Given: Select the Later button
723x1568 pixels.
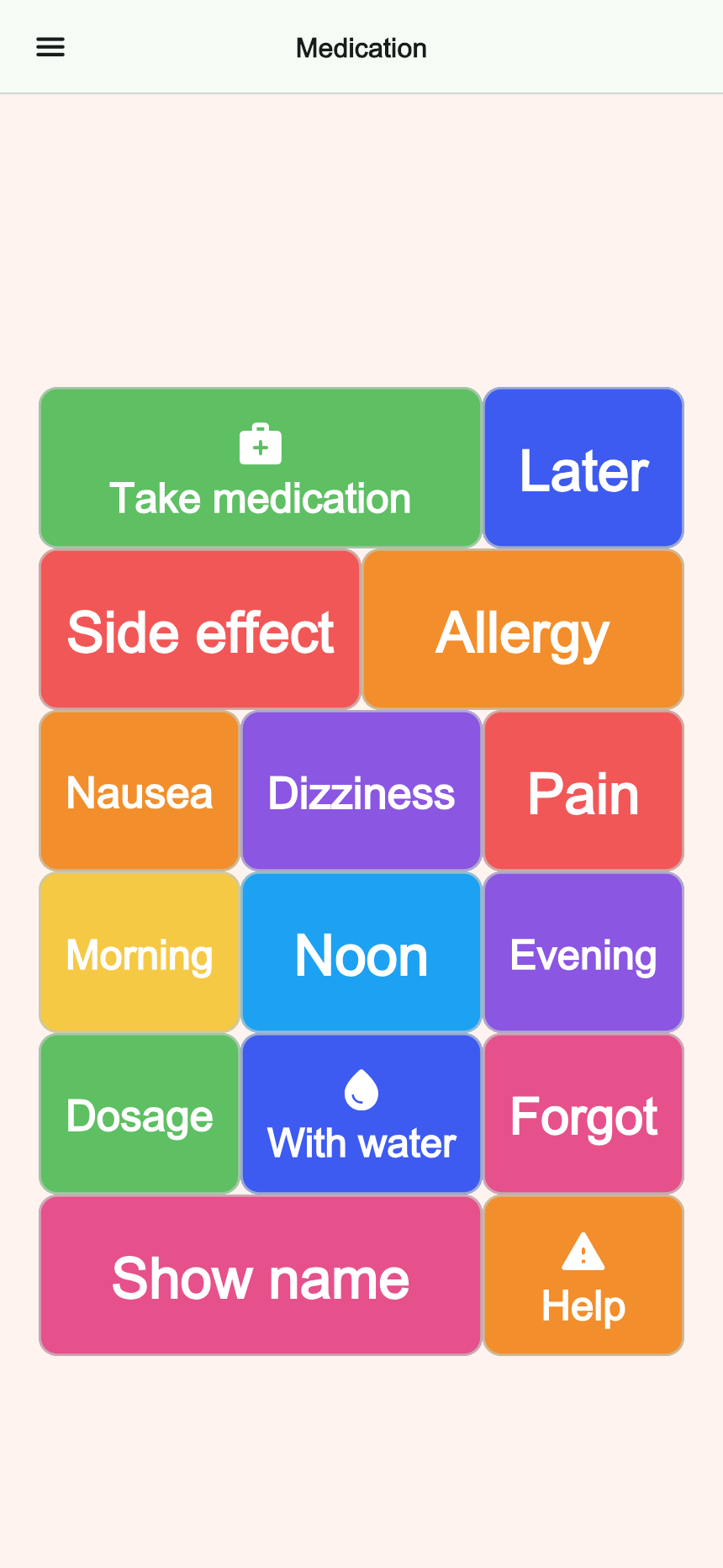Looking at the screenshot, I should 583,468.
